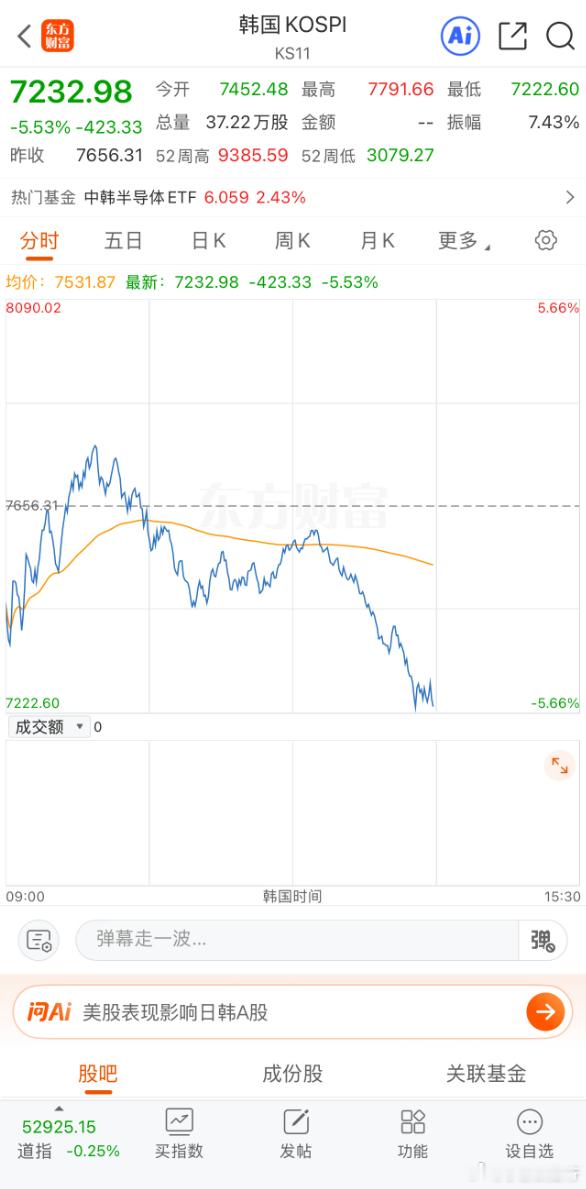Switch to the 成份股 tab

pos(293,1074)
